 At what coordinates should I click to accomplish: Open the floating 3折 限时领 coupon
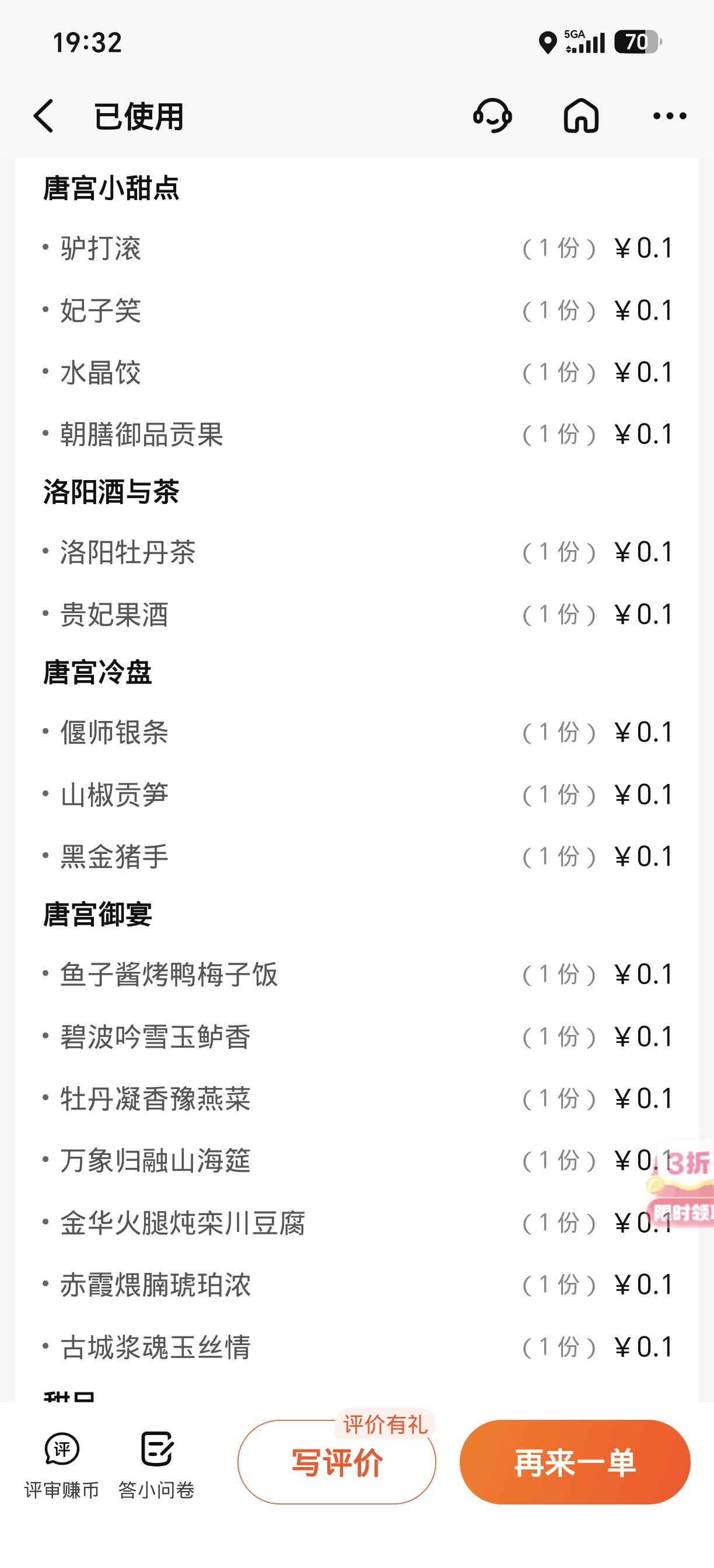681,1184
